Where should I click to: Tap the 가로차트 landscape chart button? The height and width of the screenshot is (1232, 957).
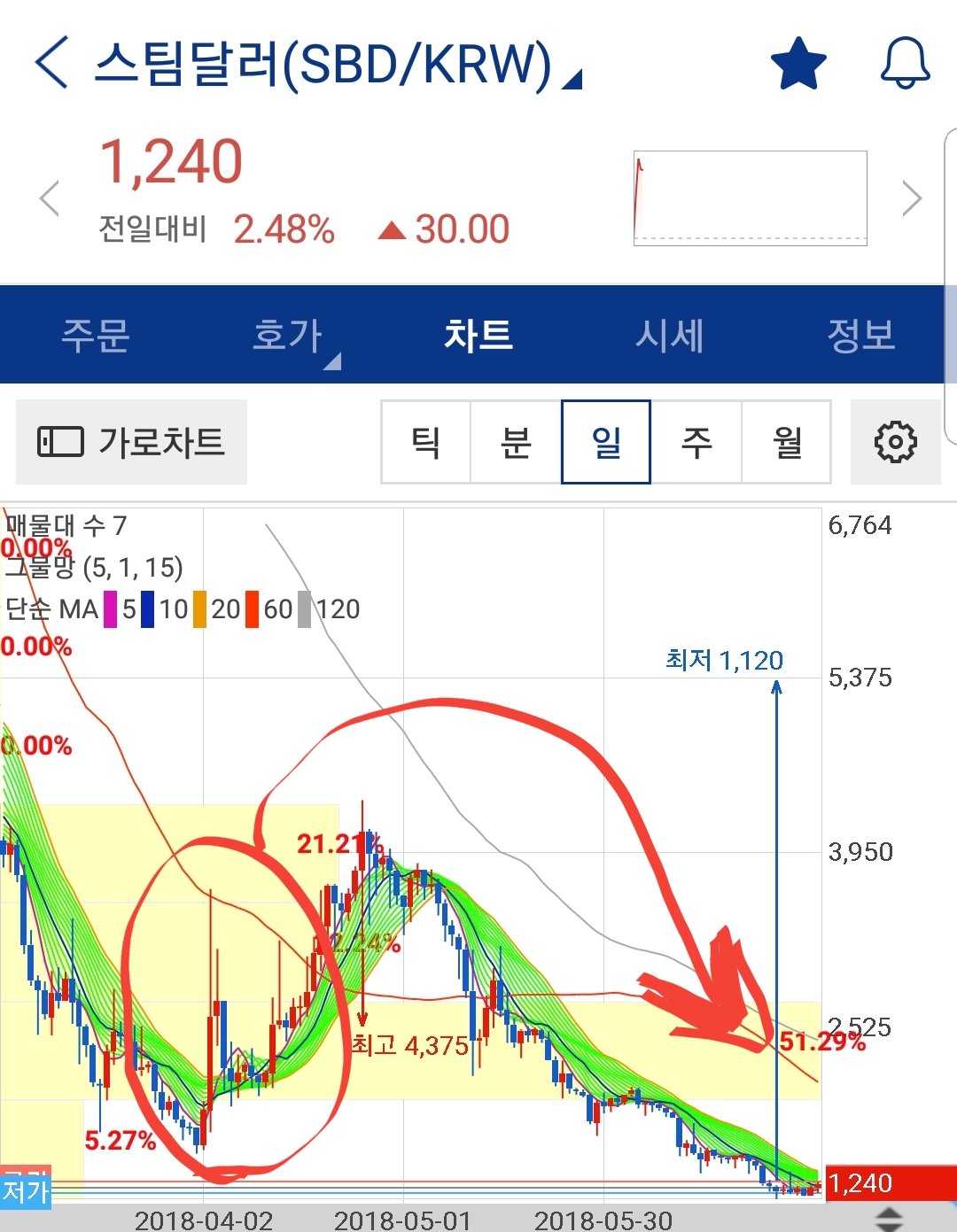pyautogui.click(x=131, y=441)
